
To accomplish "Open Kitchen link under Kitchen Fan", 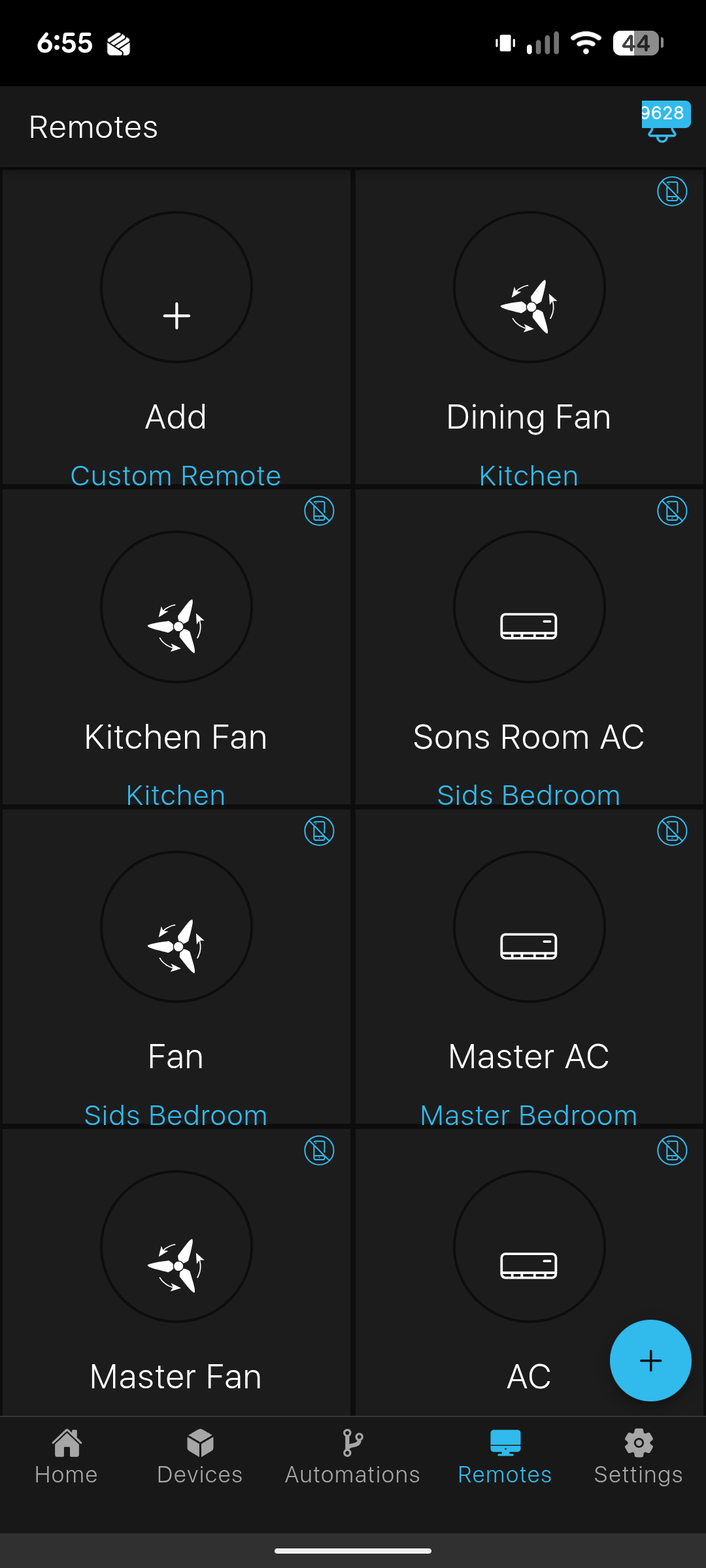I will click(x=175, y=794).
